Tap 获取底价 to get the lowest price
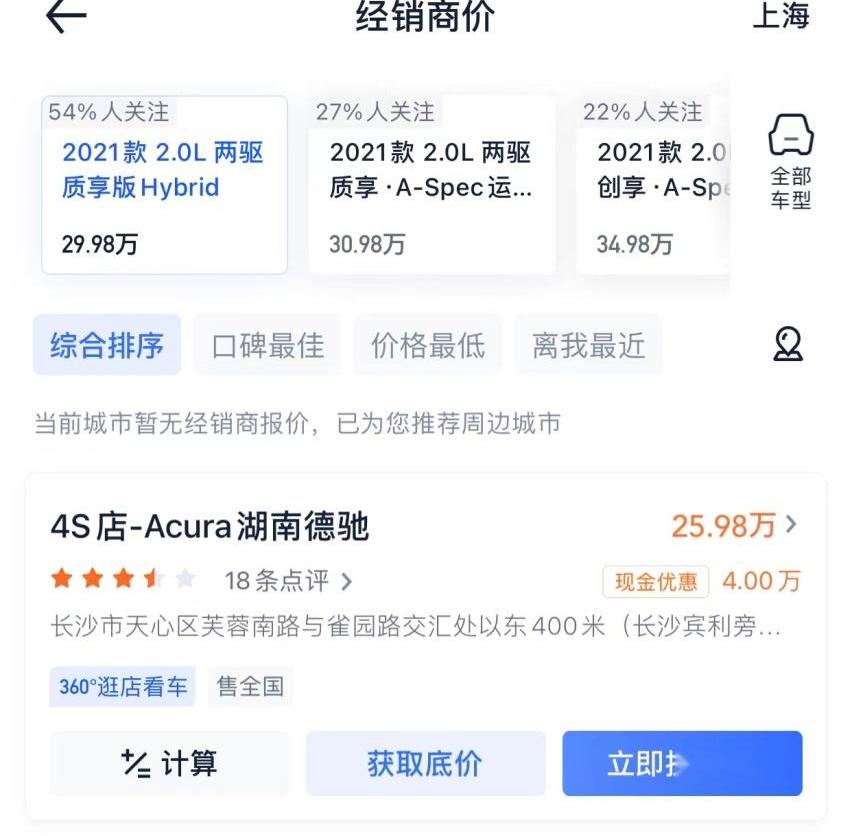The height and width of the screenshot is (836, 852). coord(425,764)
